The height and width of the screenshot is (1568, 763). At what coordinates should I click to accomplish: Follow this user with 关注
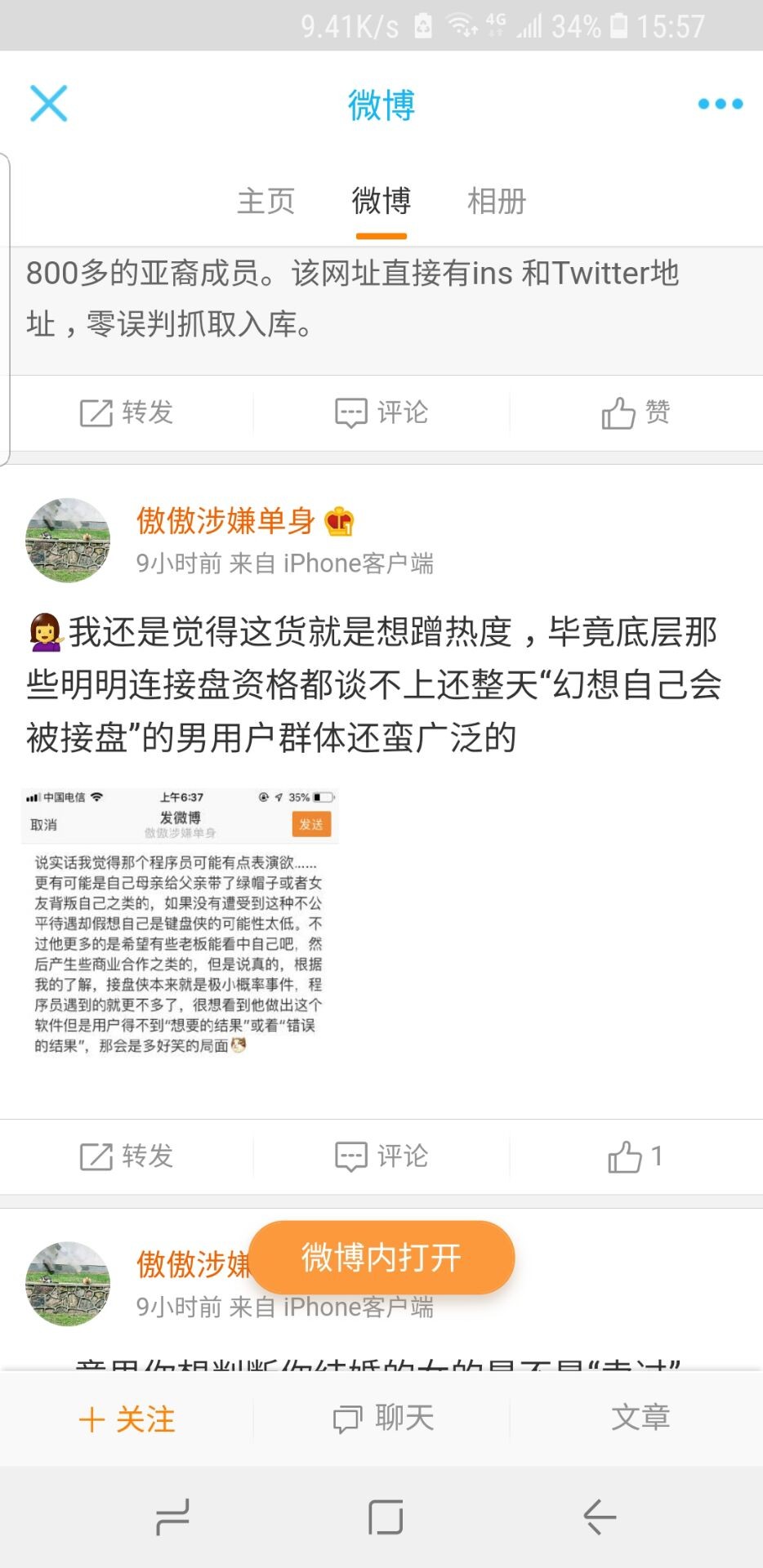click(127, 1419)
